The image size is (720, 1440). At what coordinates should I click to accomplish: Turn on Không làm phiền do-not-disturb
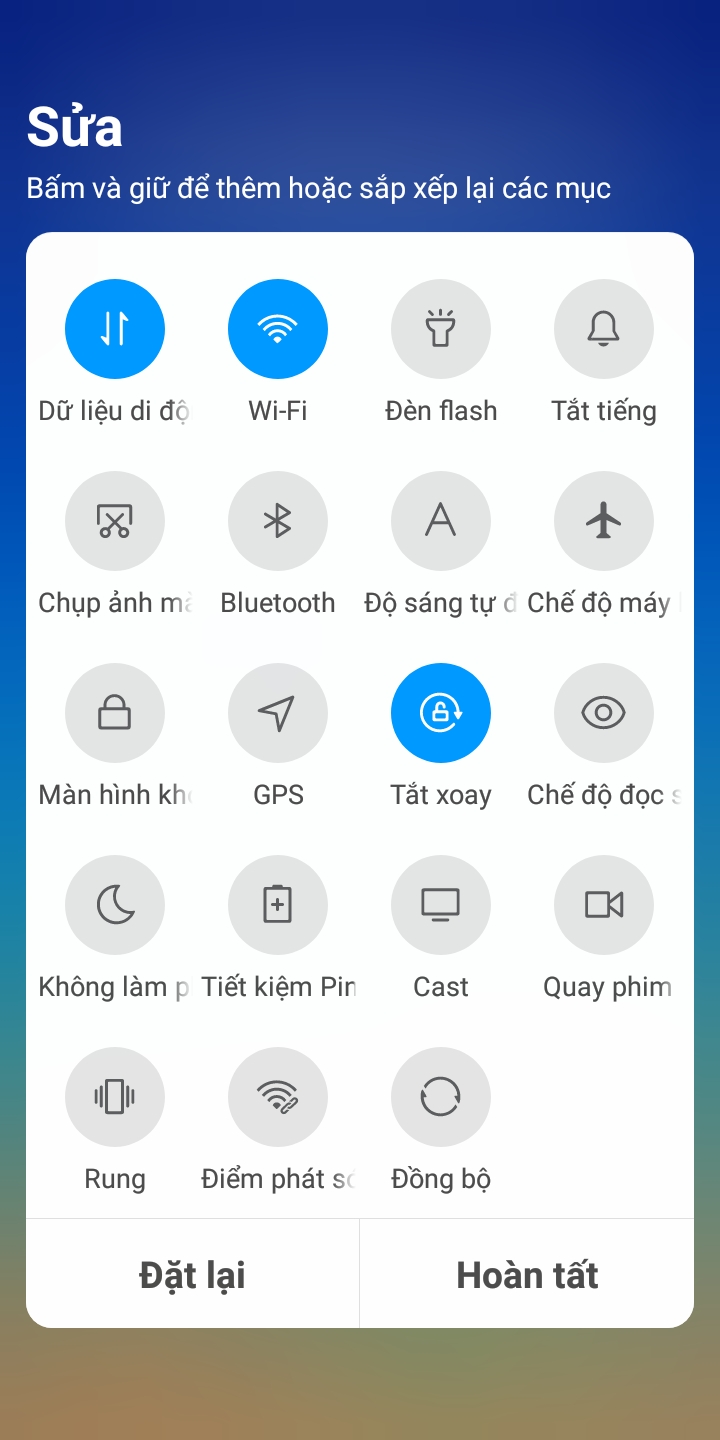click(115, 905)
